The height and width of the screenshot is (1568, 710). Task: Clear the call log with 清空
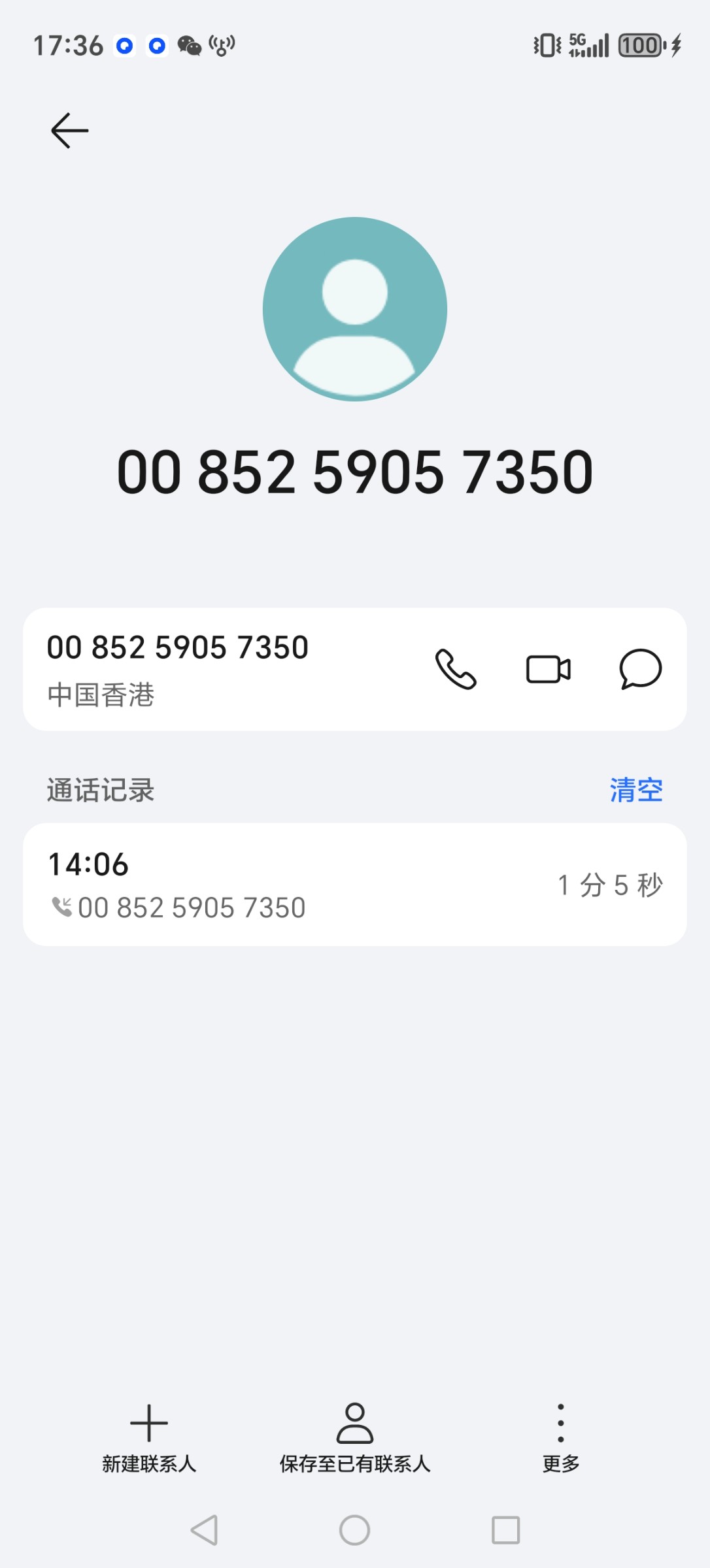click(x=636, y=790)
